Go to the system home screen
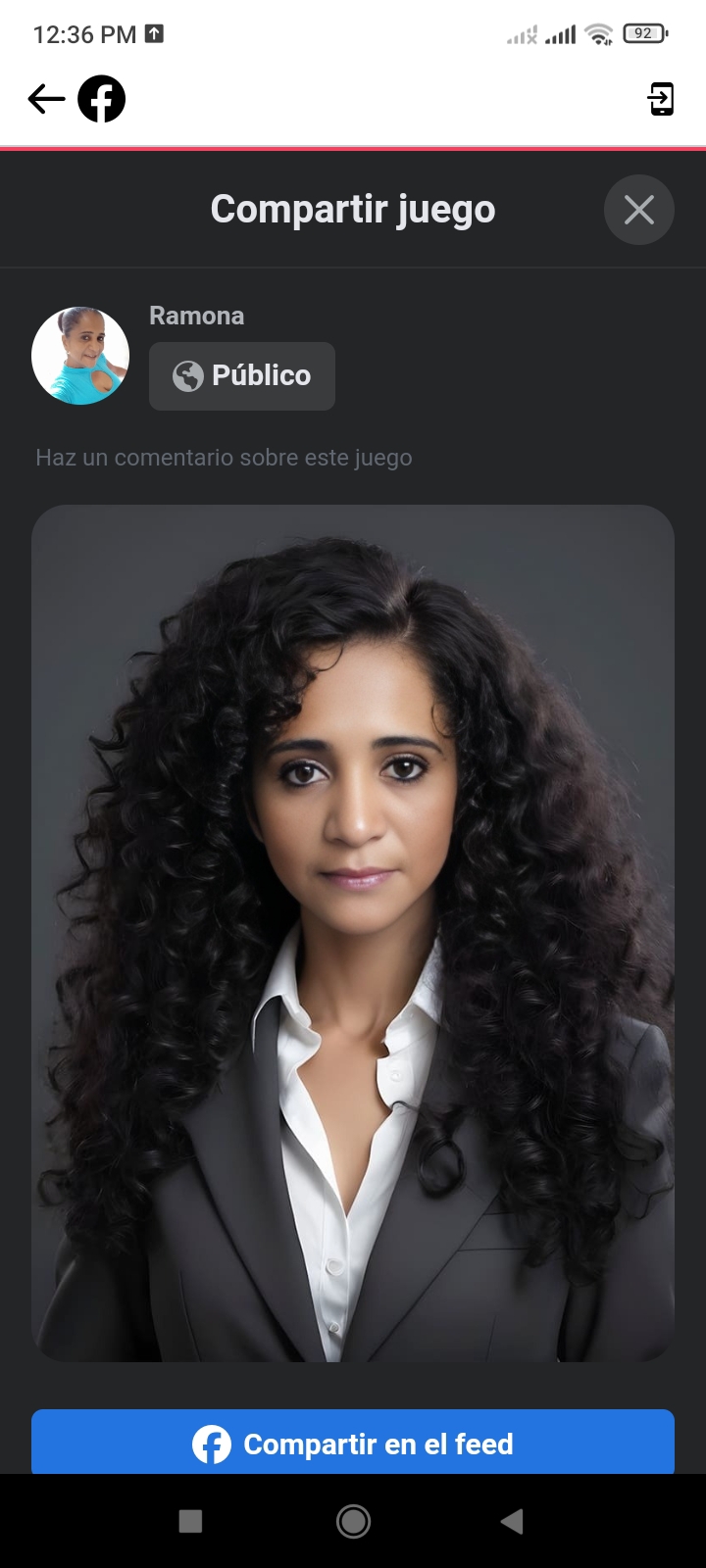 353,1521
